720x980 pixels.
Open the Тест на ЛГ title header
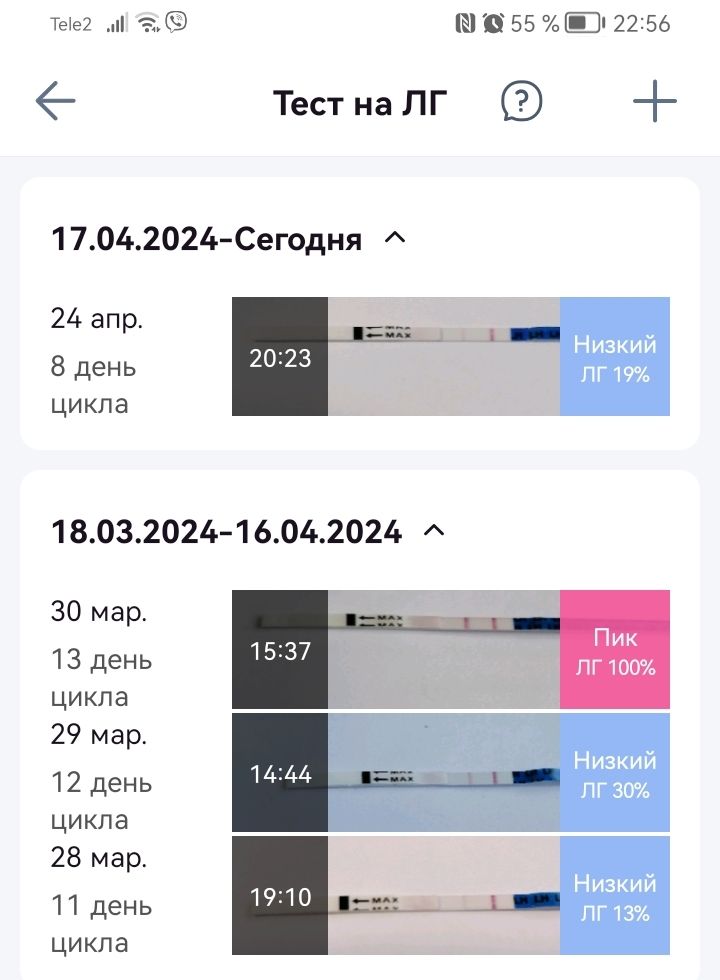point(360,101)
